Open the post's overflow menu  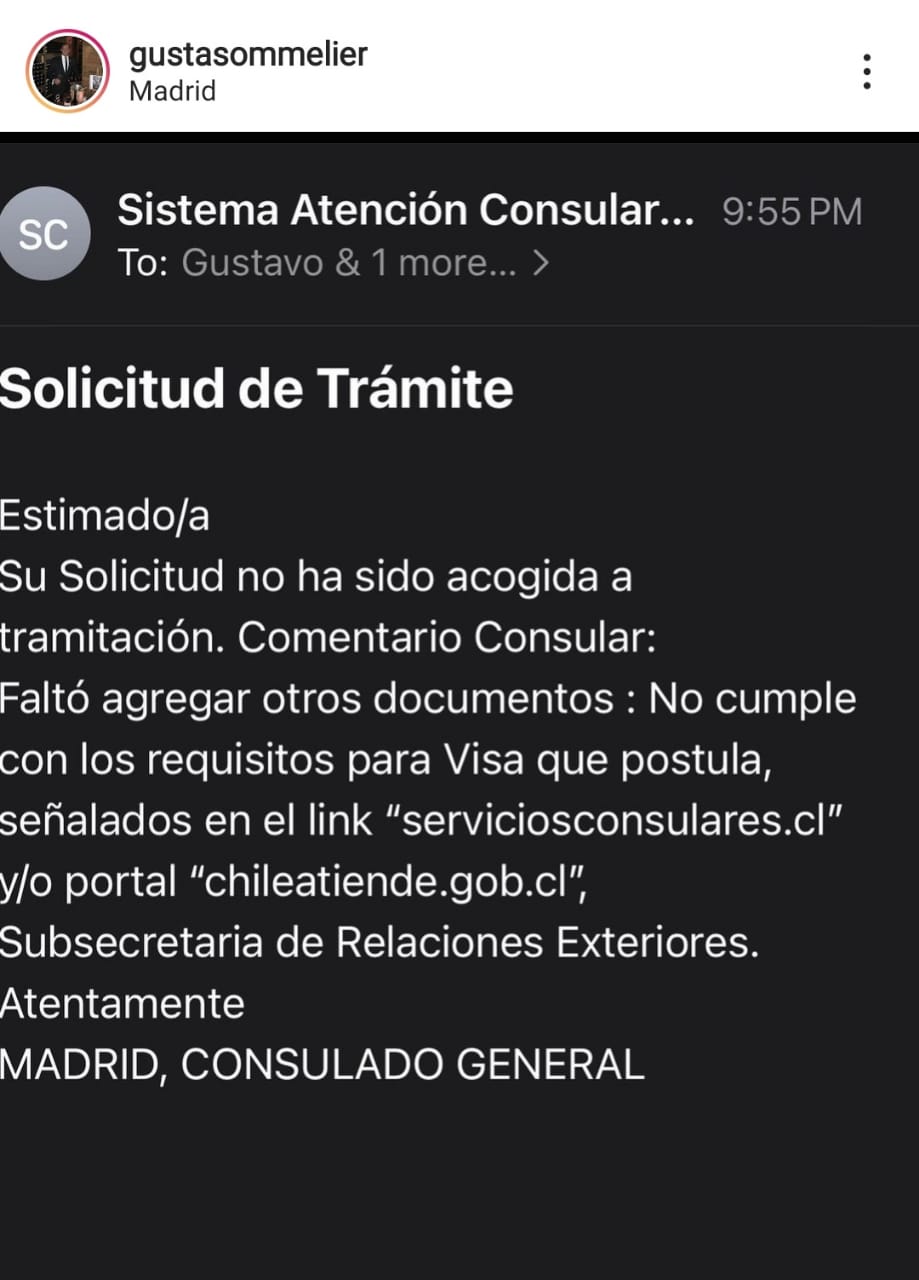866,72
